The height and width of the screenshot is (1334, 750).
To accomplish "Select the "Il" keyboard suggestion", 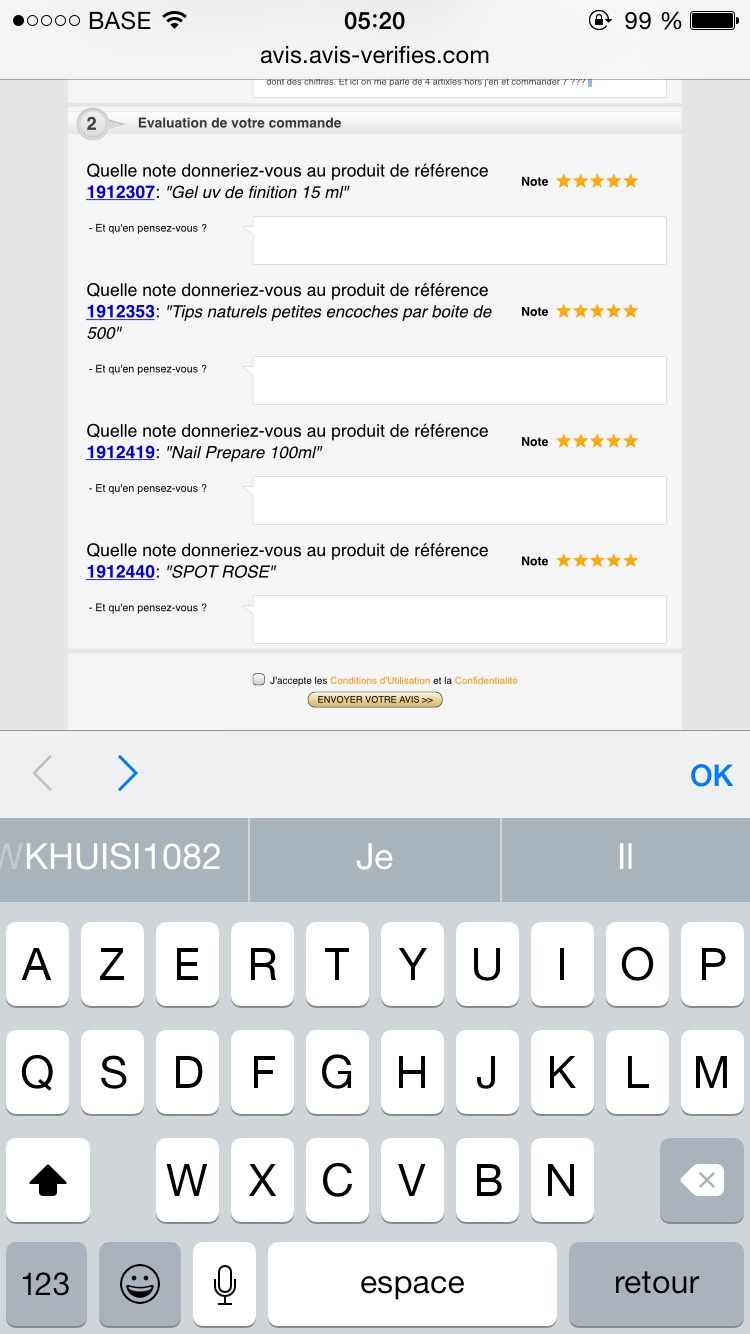I will click(625, 857).
